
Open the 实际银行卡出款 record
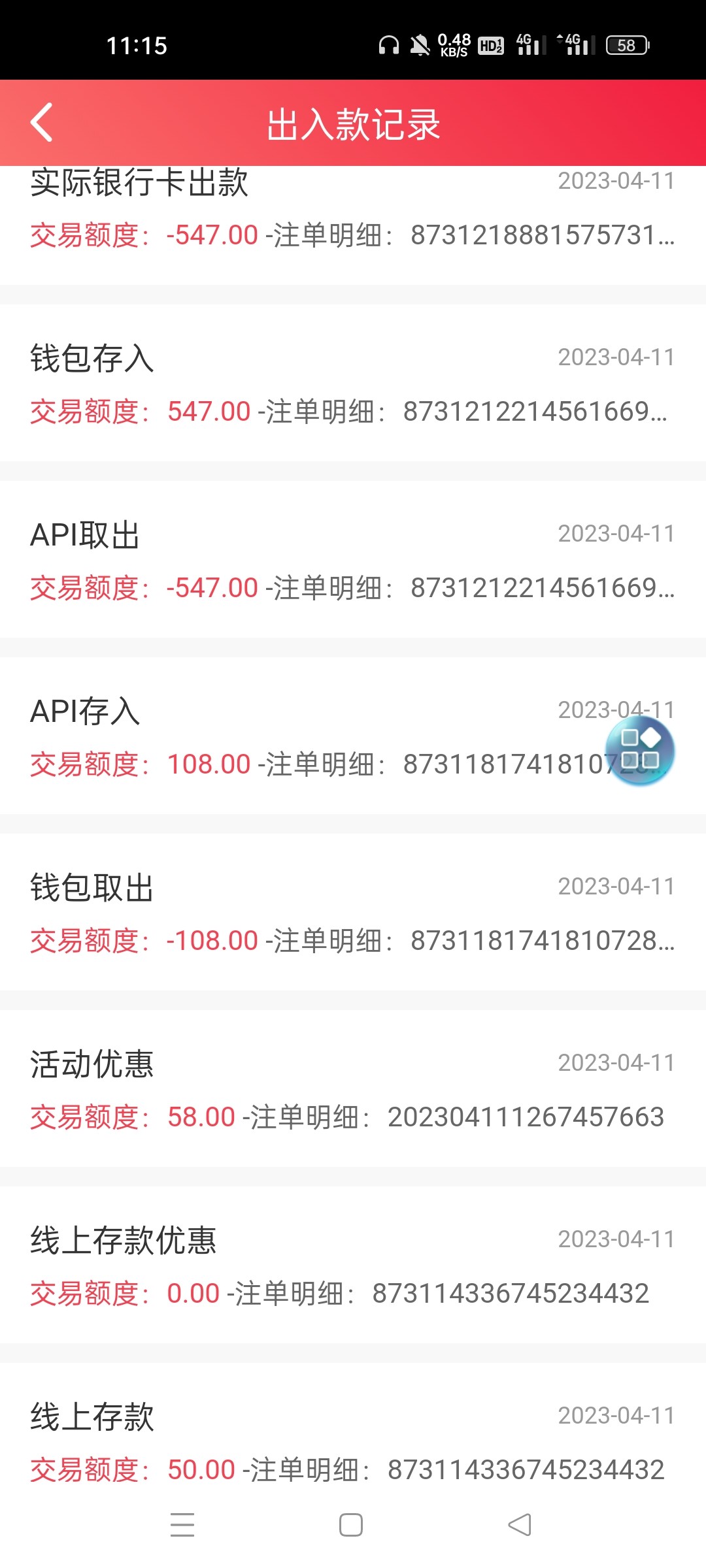coord(353,216)
